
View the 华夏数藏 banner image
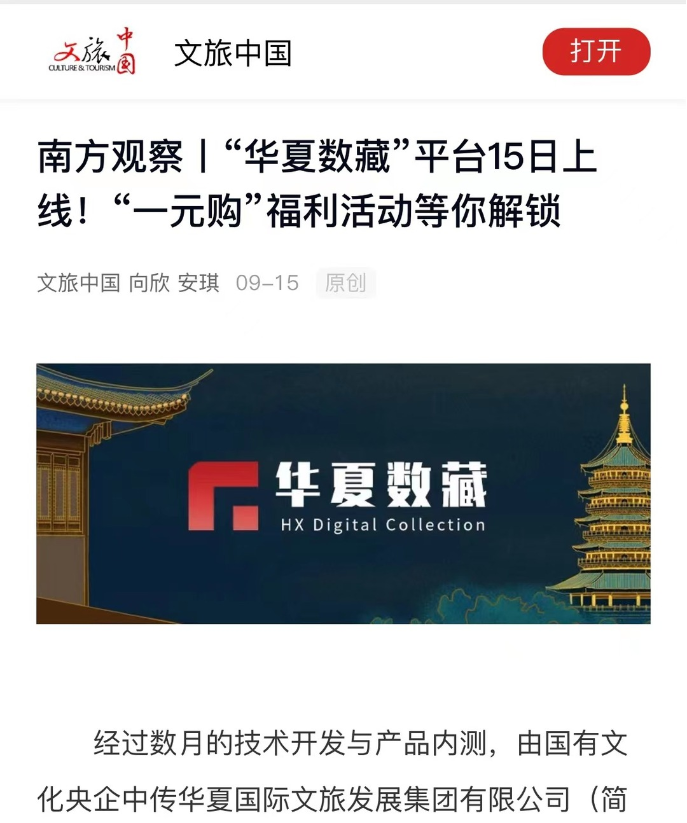point(343,493)
